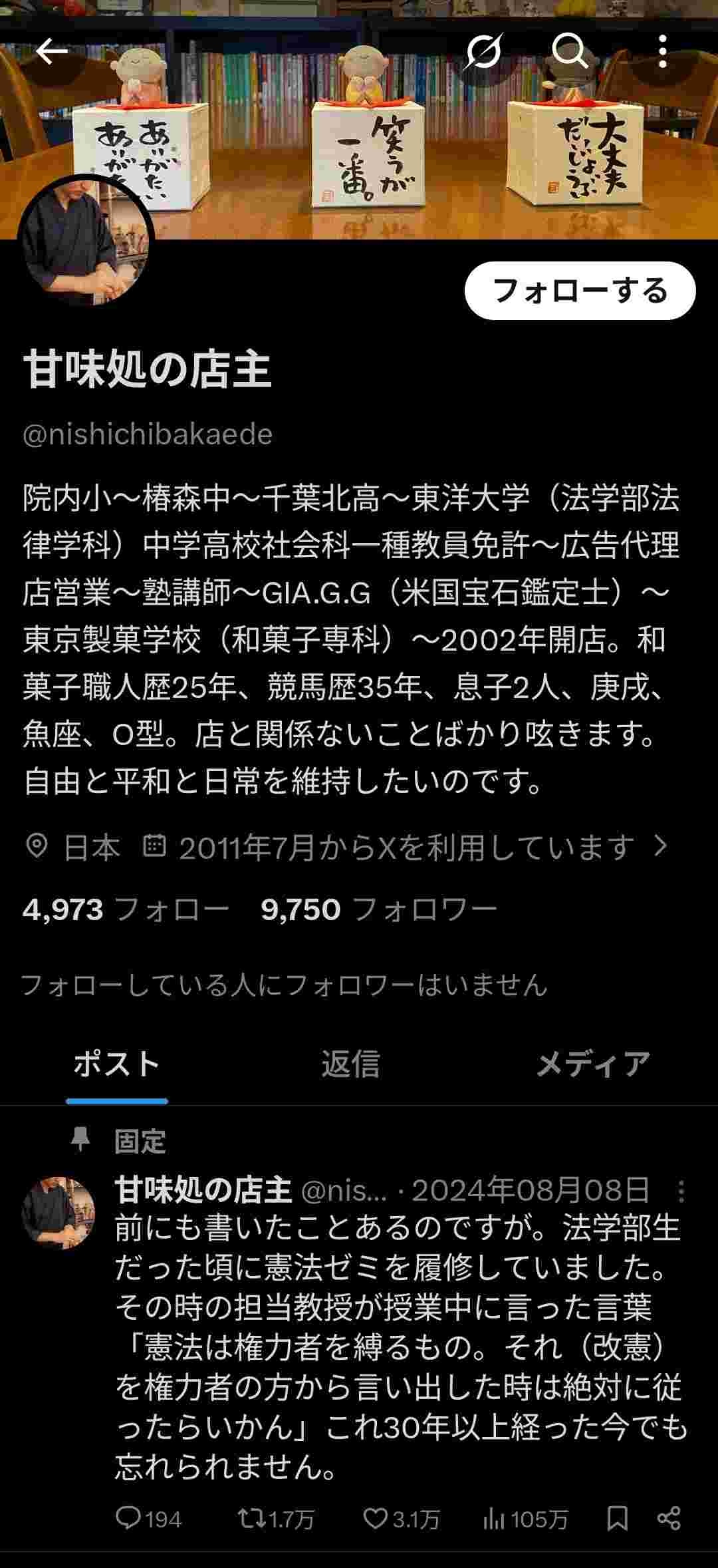718x1568 pixels.
Task: Open the banner header image
Action: tap(359, 146)
